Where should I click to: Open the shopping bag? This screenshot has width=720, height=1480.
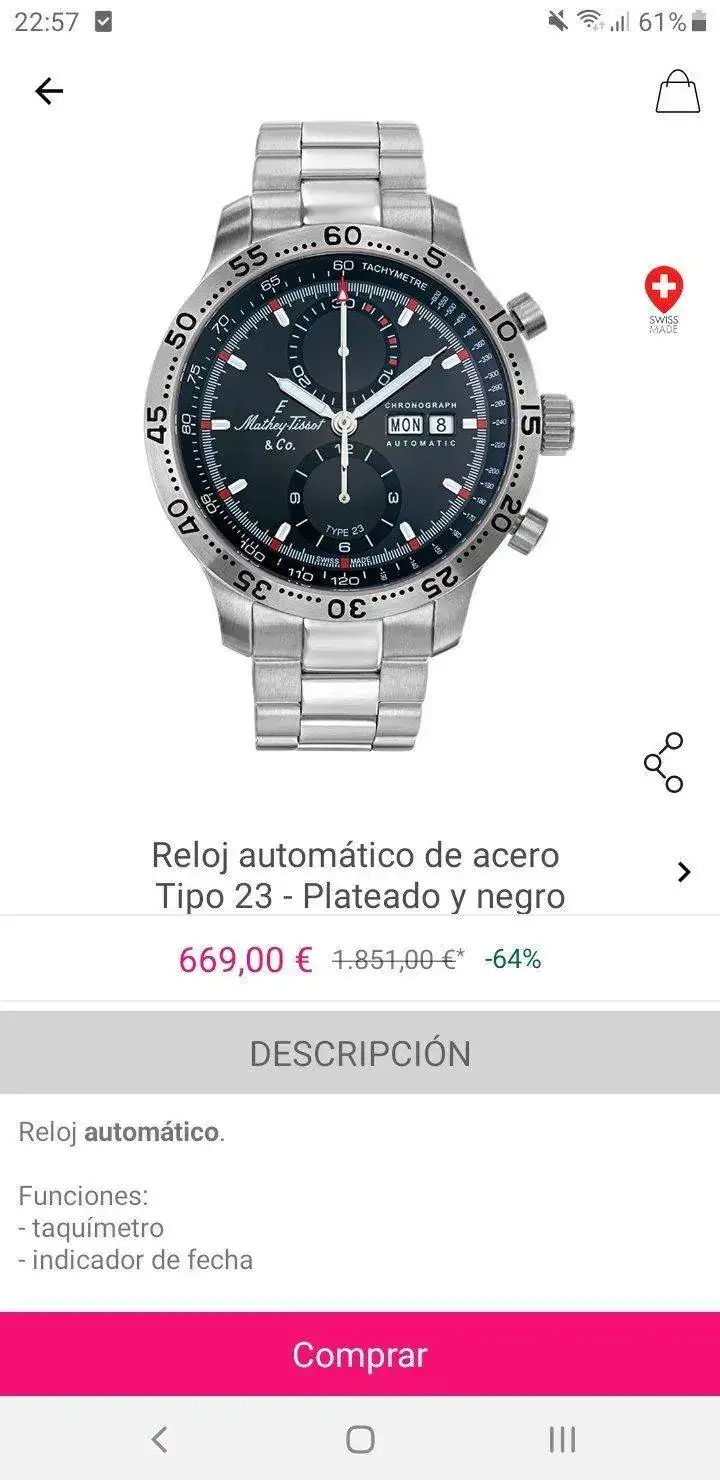[x=677, y=92]
